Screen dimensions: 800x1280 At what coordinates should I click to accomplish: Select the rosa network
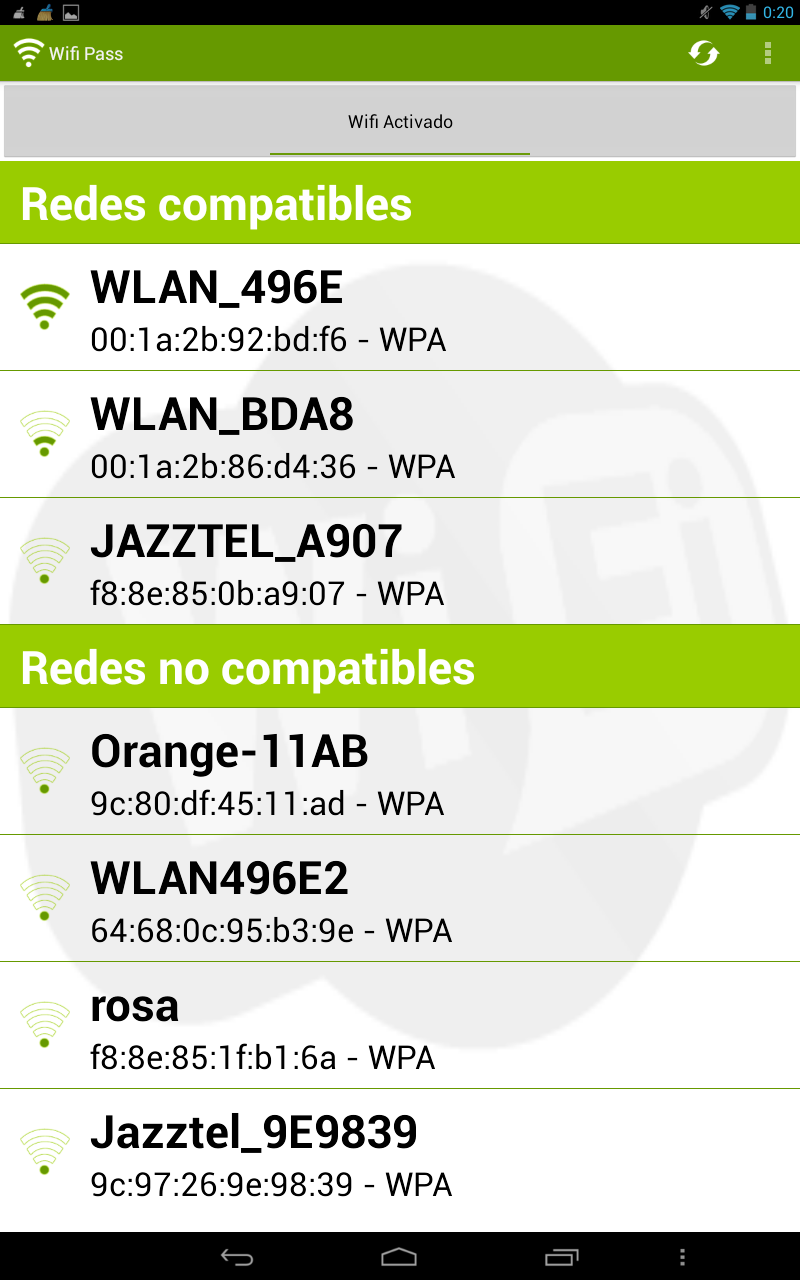[400, 1026]
